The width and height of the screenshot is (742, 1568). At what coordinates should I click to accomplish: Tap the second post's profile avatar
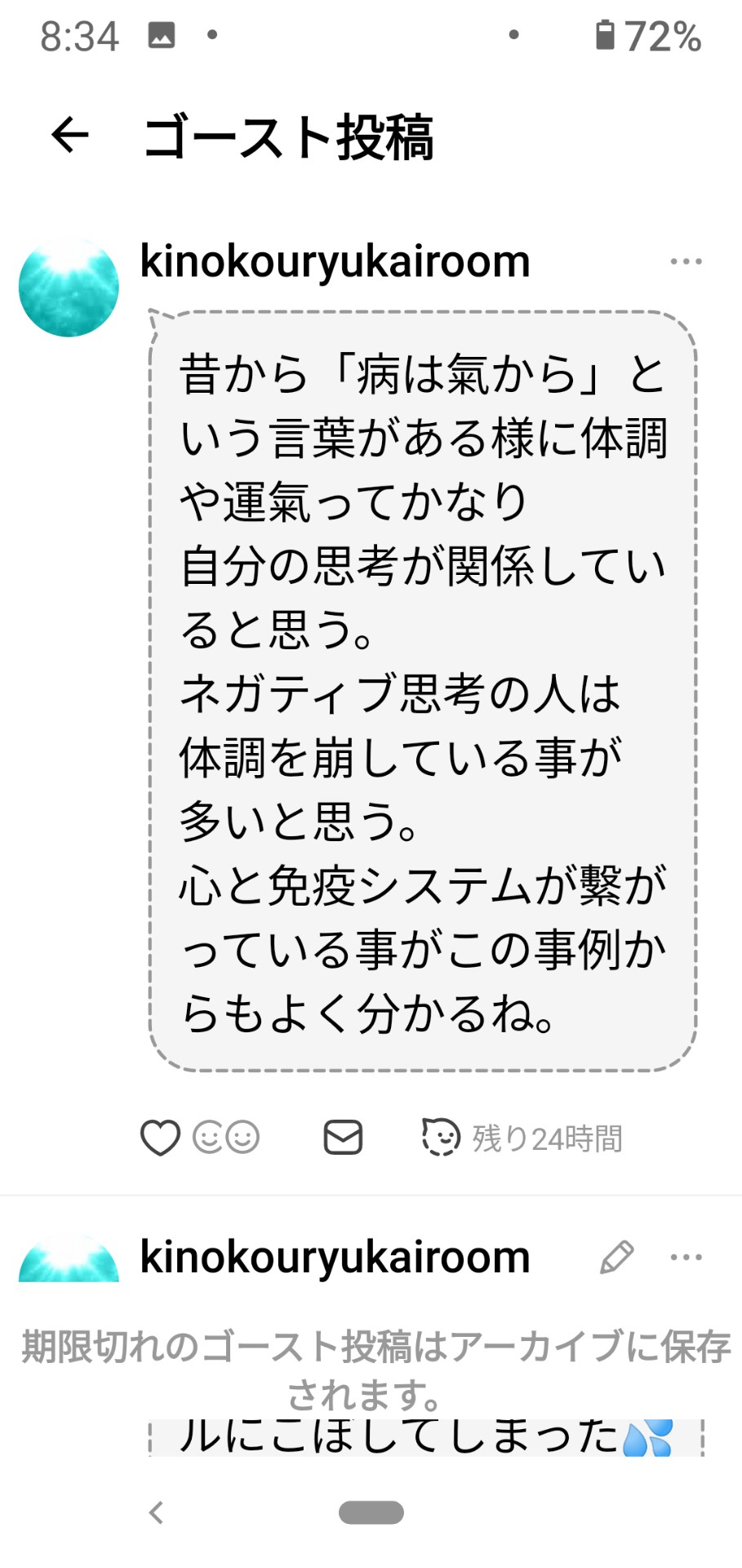69,1258
